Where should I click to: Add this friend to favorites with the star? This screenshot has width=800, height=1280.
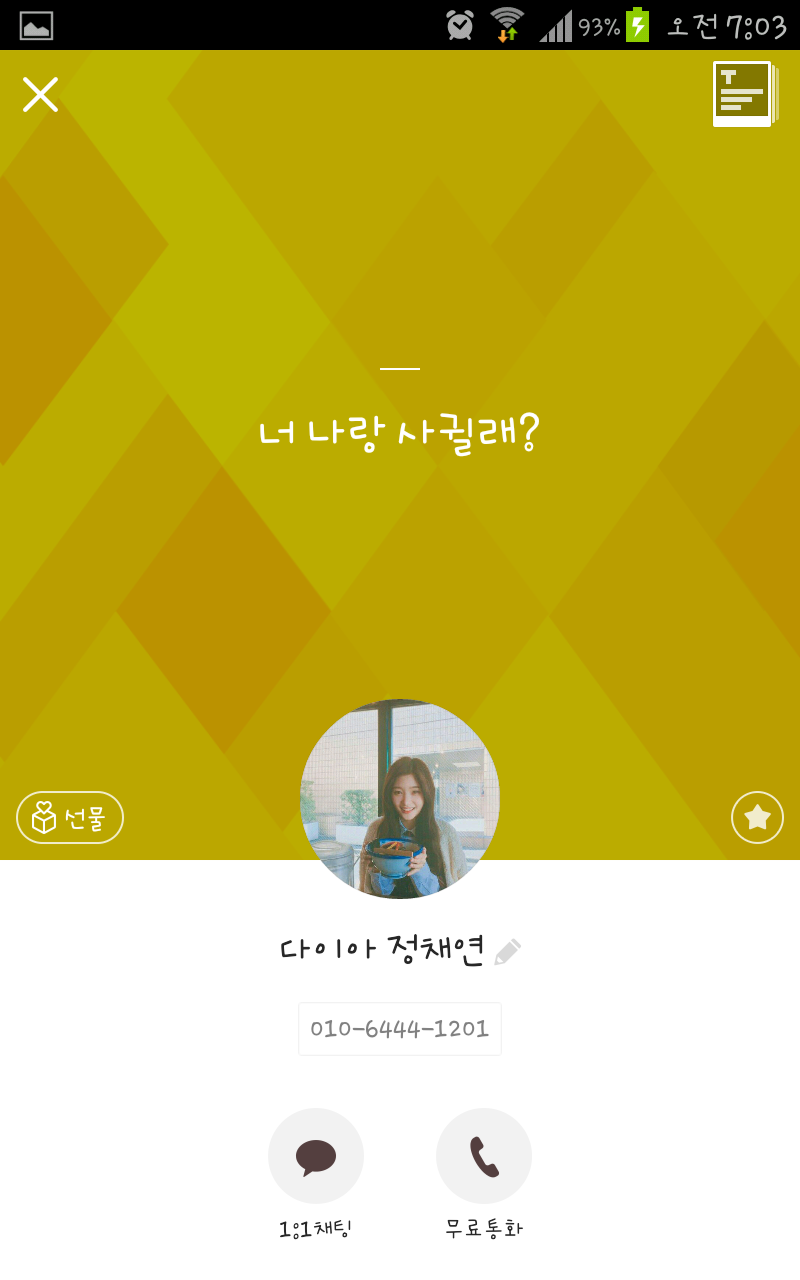point(757,818)
